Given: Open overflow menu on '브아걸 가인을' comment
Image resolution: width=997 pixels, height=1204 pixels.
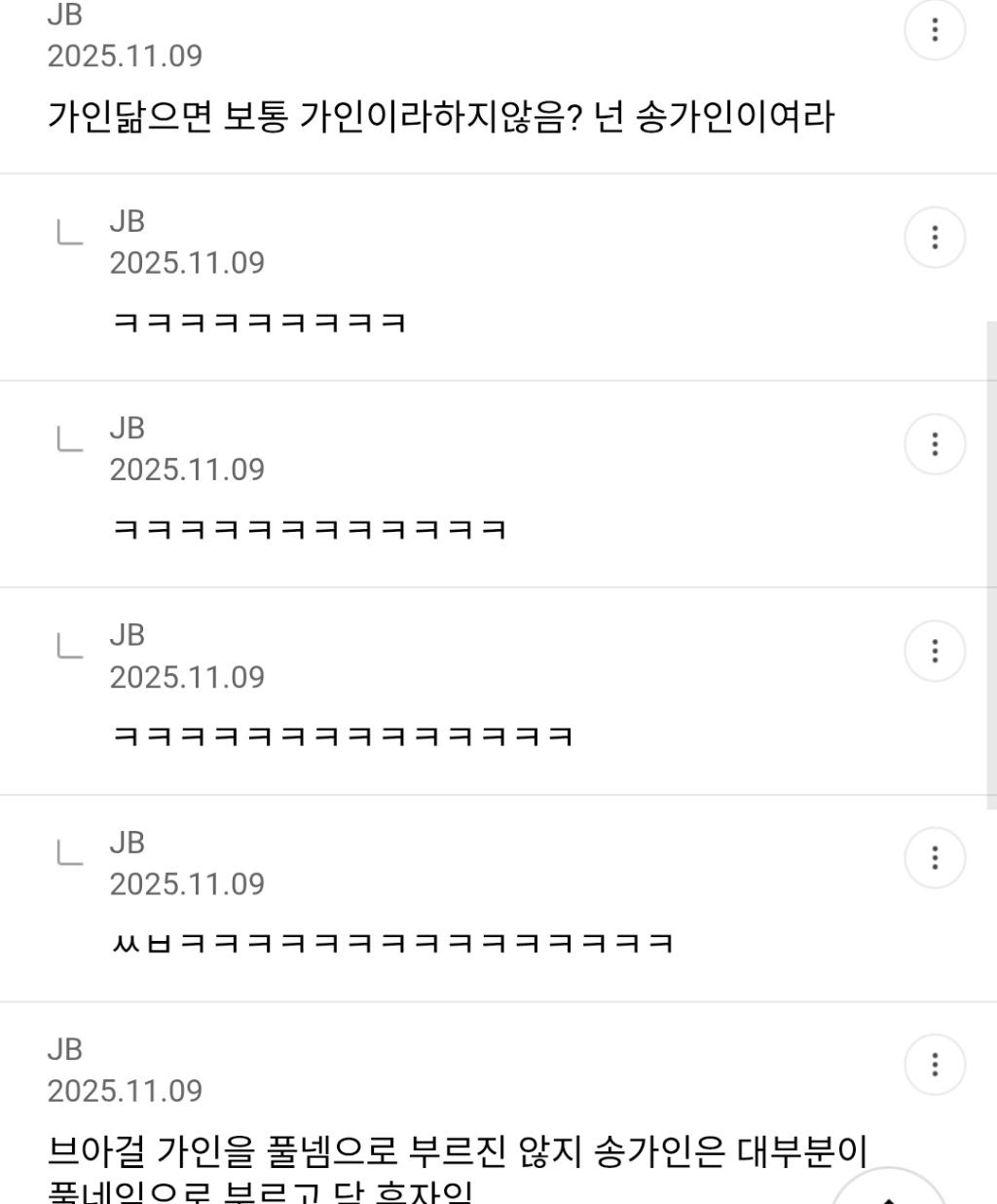Looking at the screenshot, I should pyautogui.click(x=935, y=1065).
